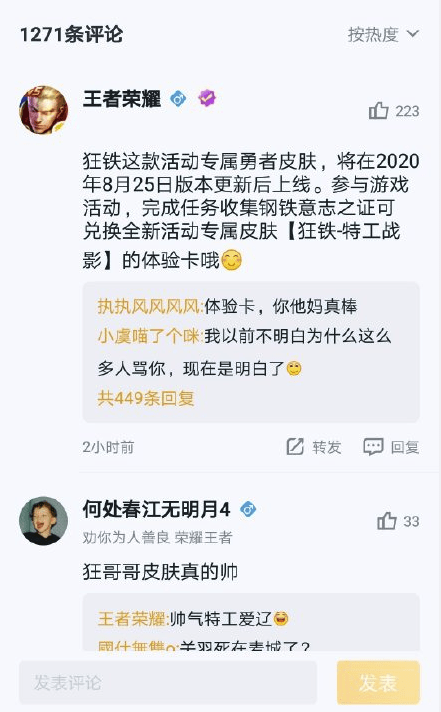Open 执执风风风风's username link

click(x=150, y=307)
